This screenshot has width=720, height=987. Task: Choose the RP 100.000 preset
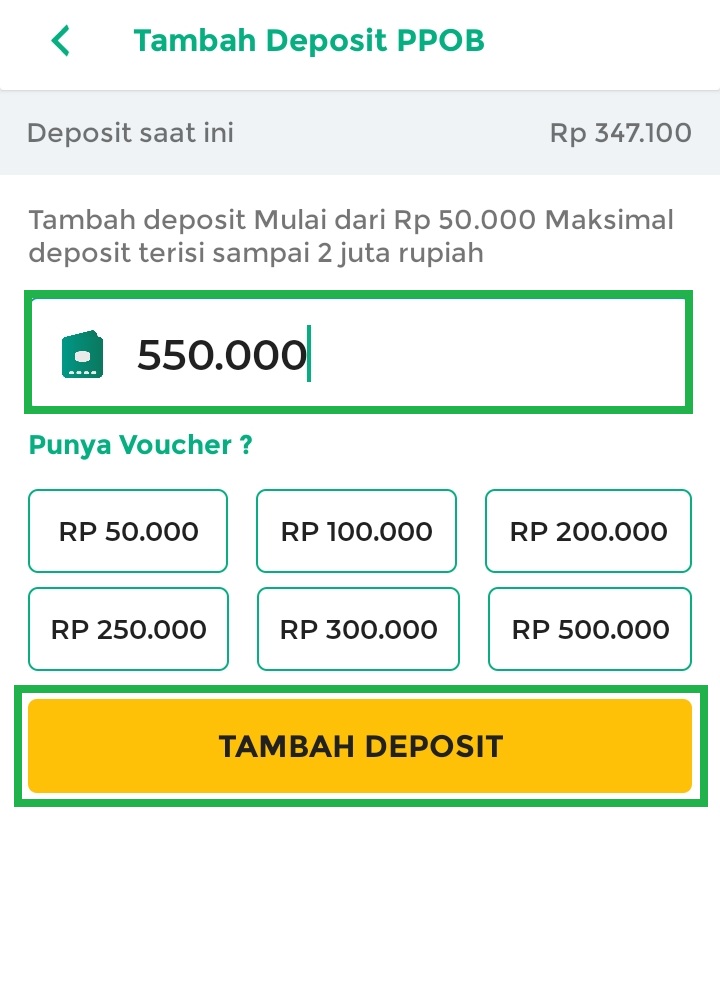point(357,531)
